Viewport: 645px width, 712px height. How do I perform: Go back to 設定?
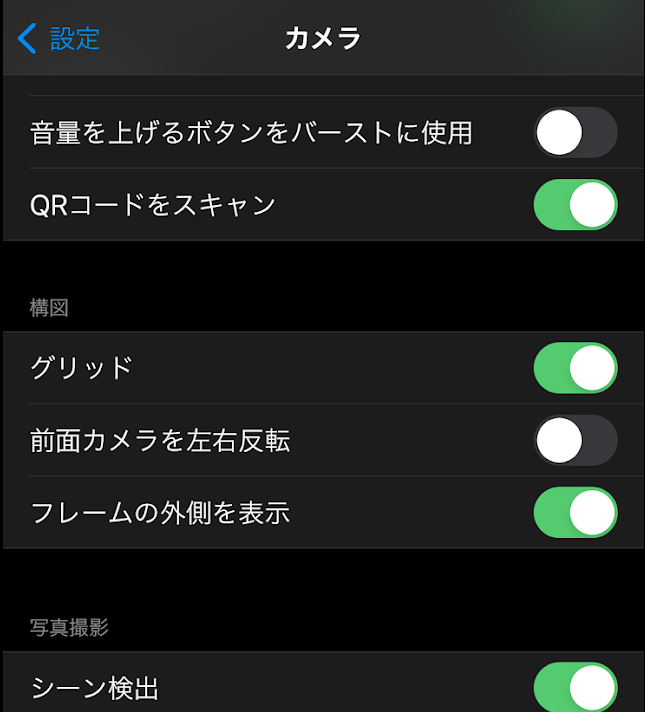tap(59, 39)
